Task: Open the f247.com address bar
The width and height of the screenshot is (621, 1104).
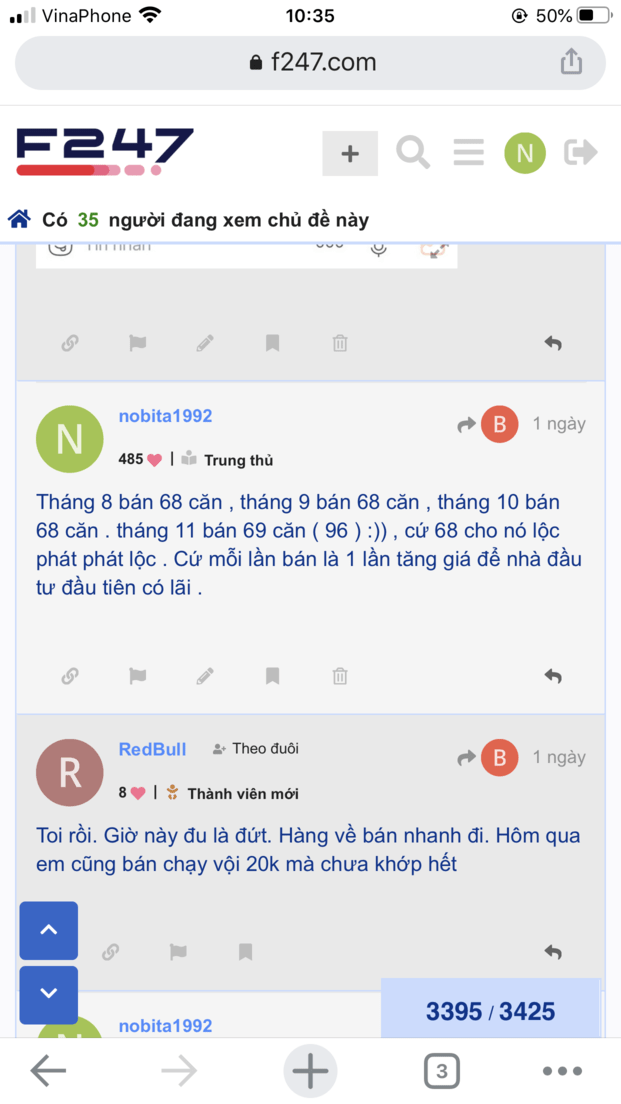Action: 311,63
